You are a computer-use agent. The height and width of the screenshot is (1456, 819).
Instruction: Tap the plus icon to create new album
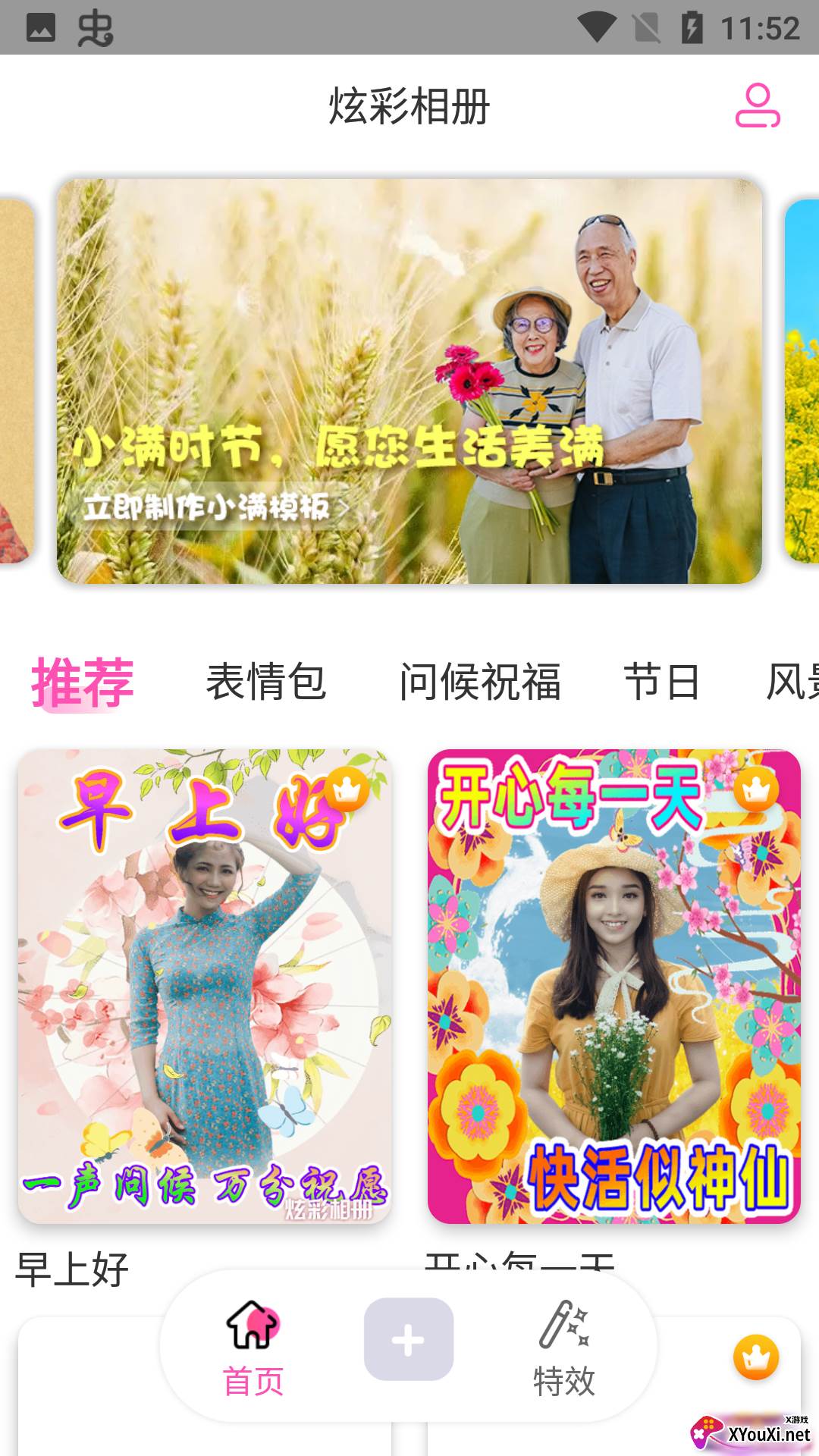(409, 1338)
